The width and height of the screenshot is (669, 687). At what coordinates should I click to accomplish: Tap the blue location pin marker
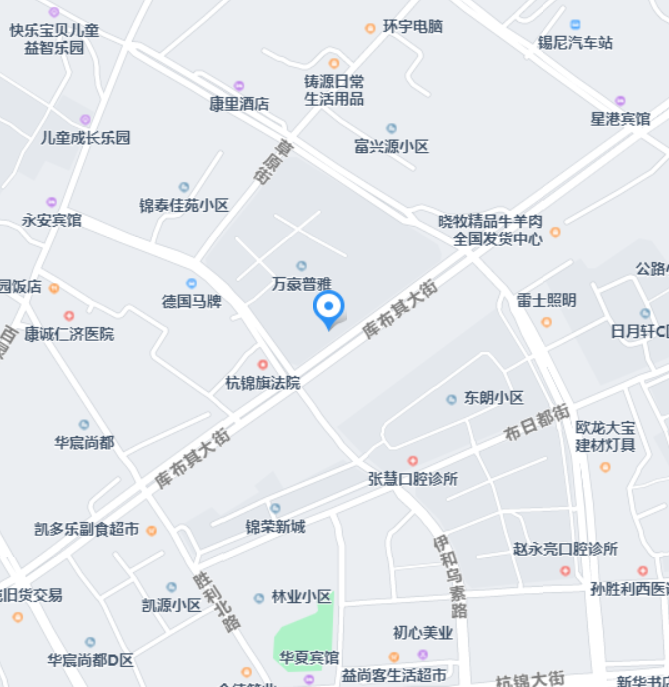tap(329, 307)
